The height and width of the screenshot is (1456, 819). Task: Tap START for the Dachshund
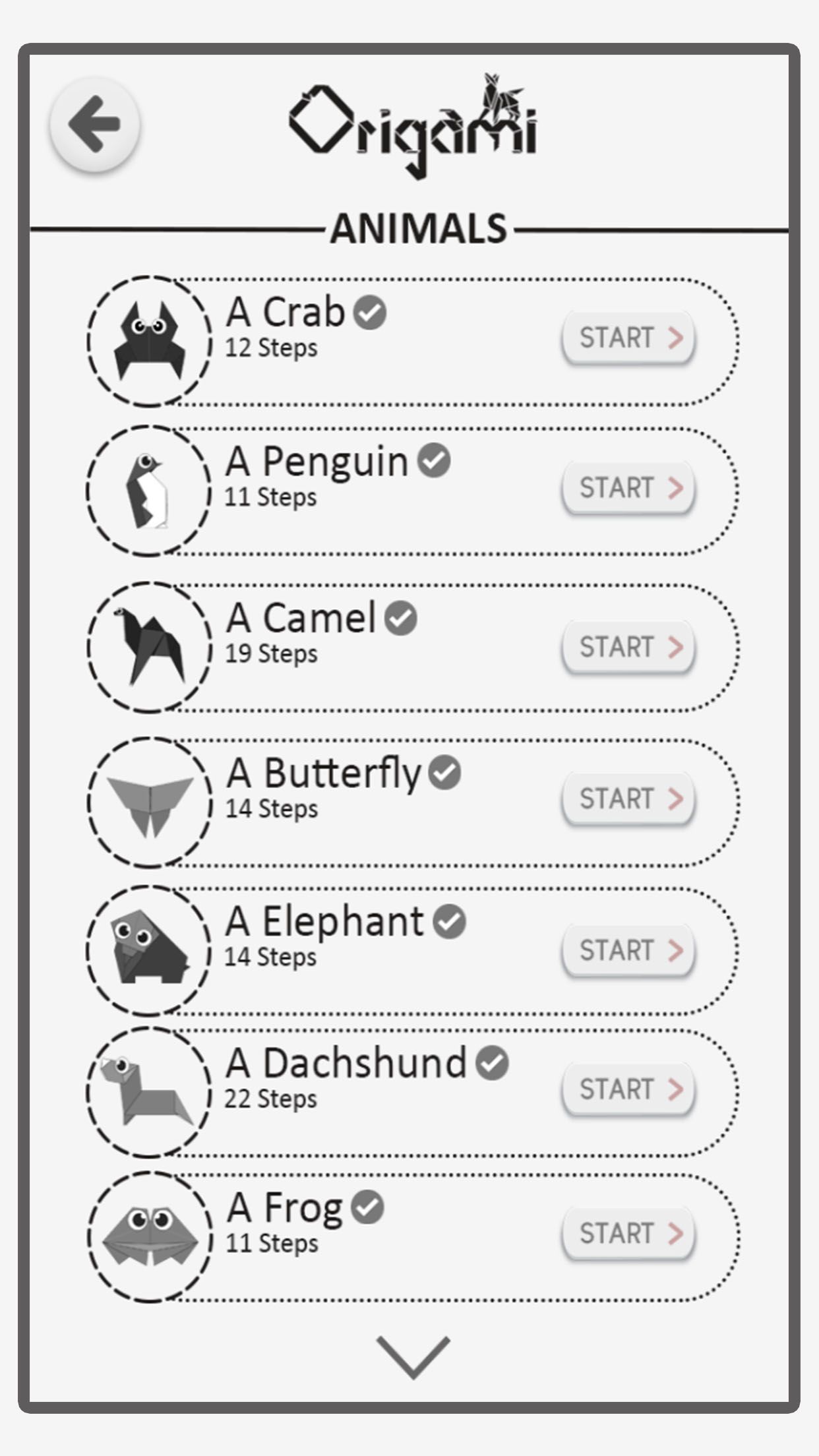coord(628,1089)
